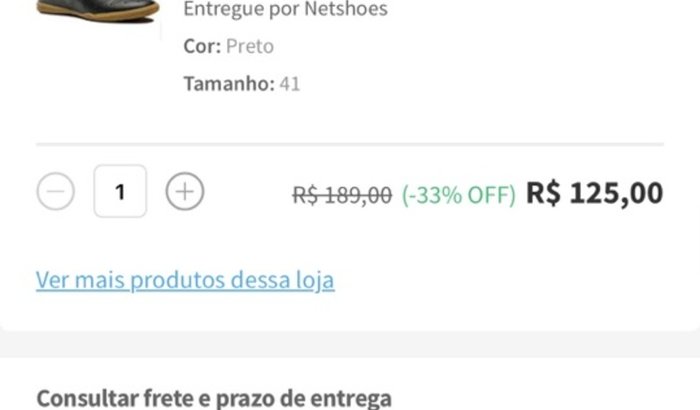Open the black shoe product image
Viewport: 700px width, 410px height.
[97, 10]
